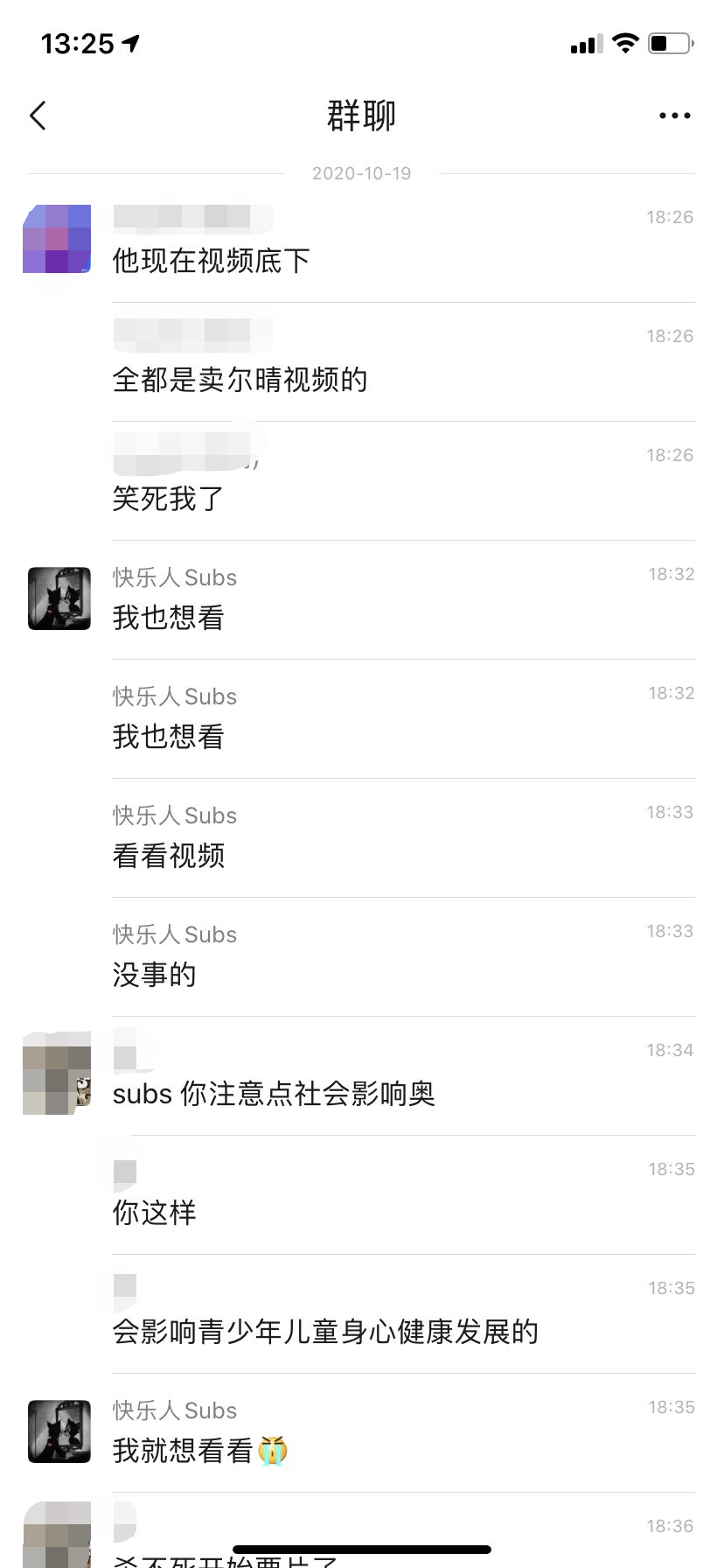Select the sender name 快乐人Subs
Screen dimensions: 724x1568
point(174,577)
